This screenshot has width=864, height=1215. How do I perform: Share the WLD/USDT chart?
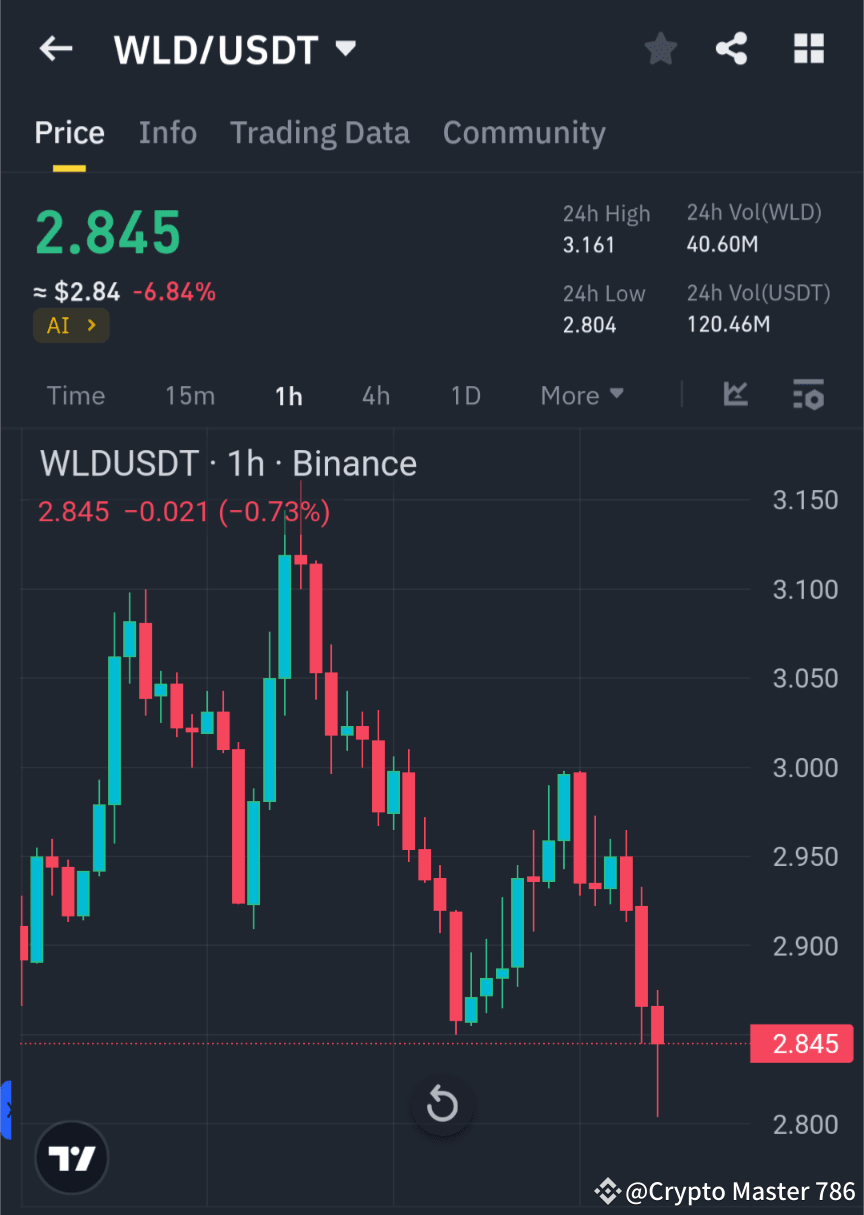point(732,48)
